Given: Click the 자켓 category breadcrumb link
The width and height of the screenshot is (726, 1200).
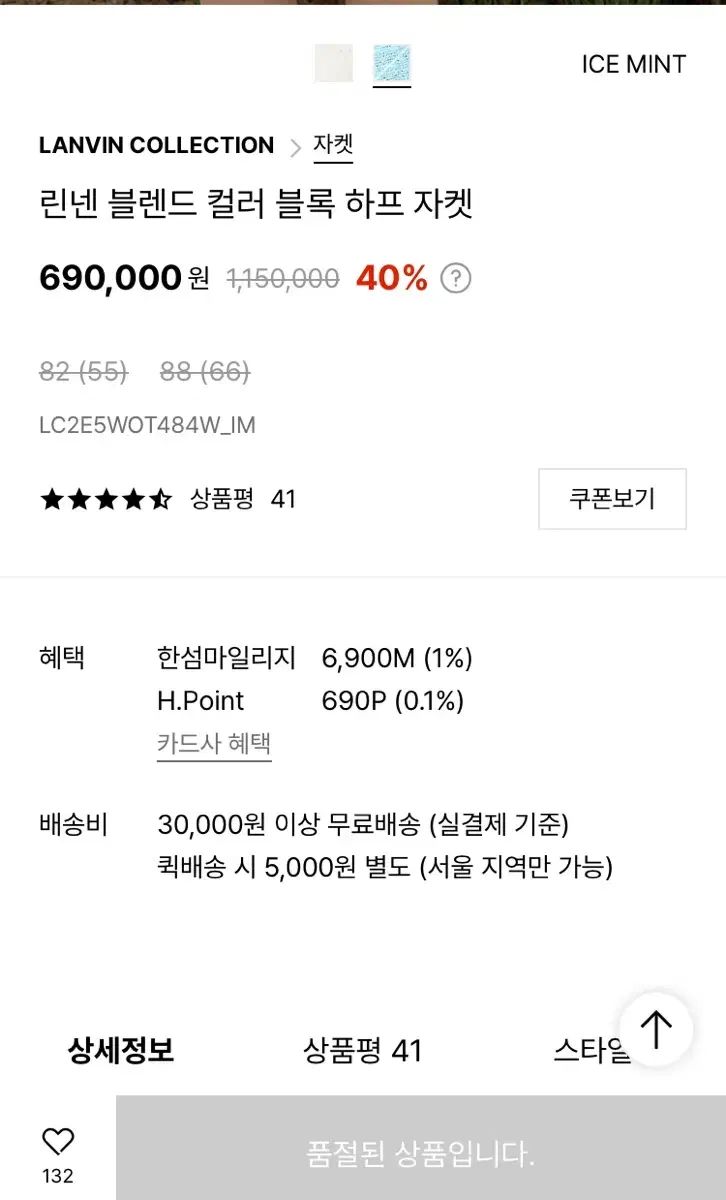Looking at the screenshot, I should [x=333, y=144].
